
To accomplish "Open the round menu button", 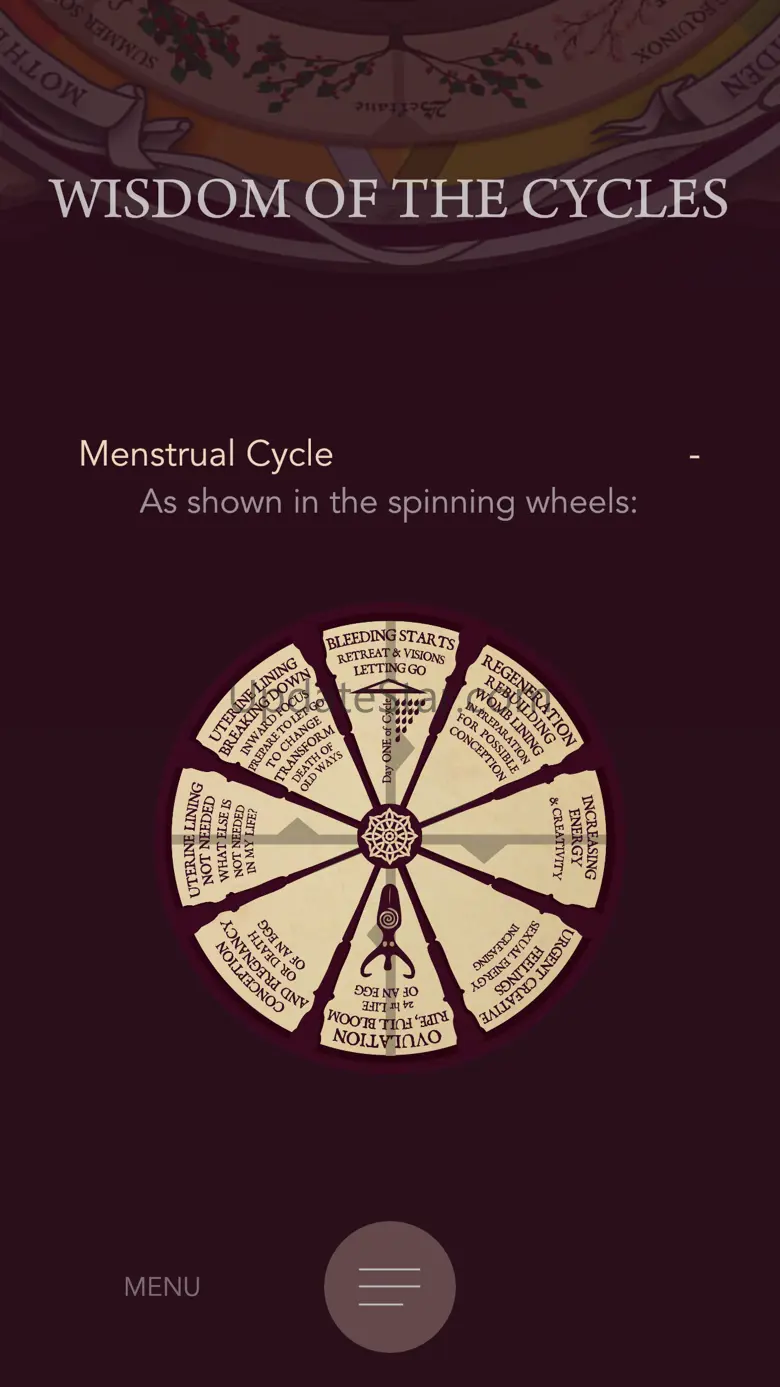I will pyautogui.click(x=389, y=1286).
